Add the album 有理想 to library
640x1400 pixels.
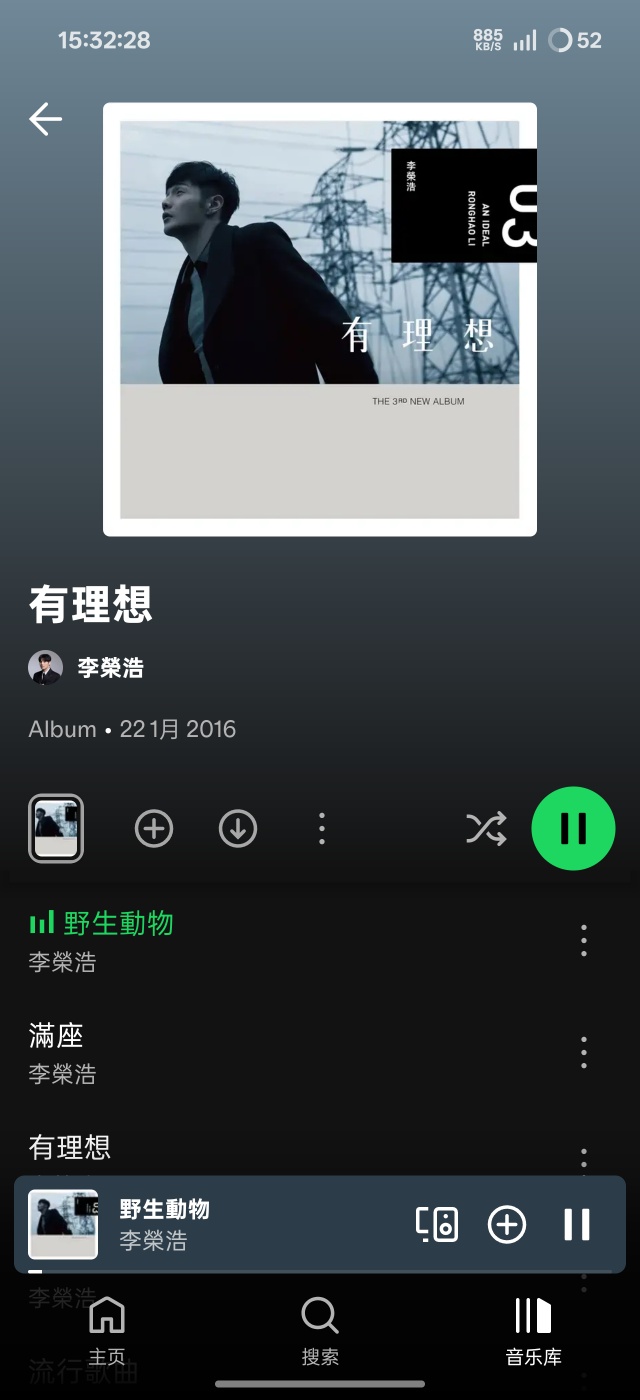pyautogui.click(x=154, y=828)
